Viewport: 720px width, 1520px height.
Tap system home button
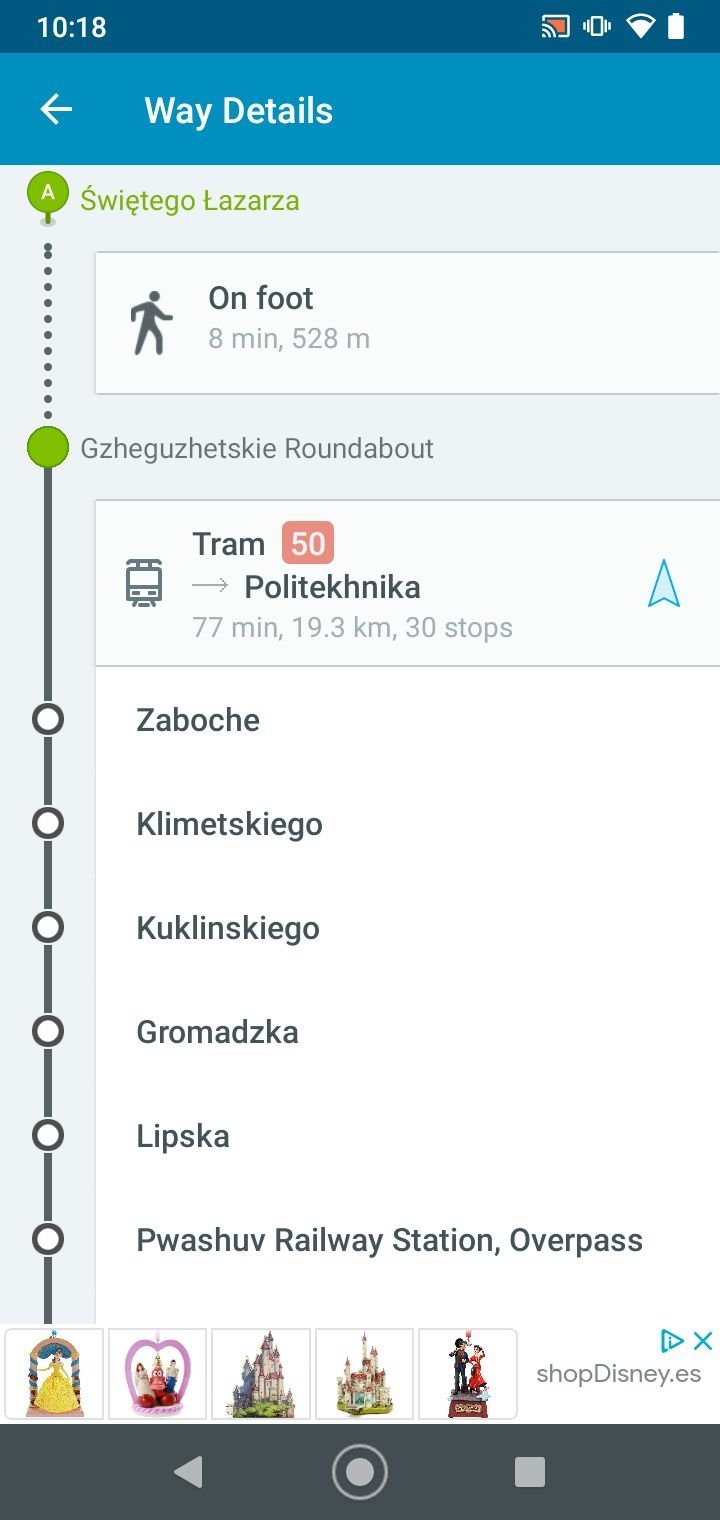[360, 1472]
